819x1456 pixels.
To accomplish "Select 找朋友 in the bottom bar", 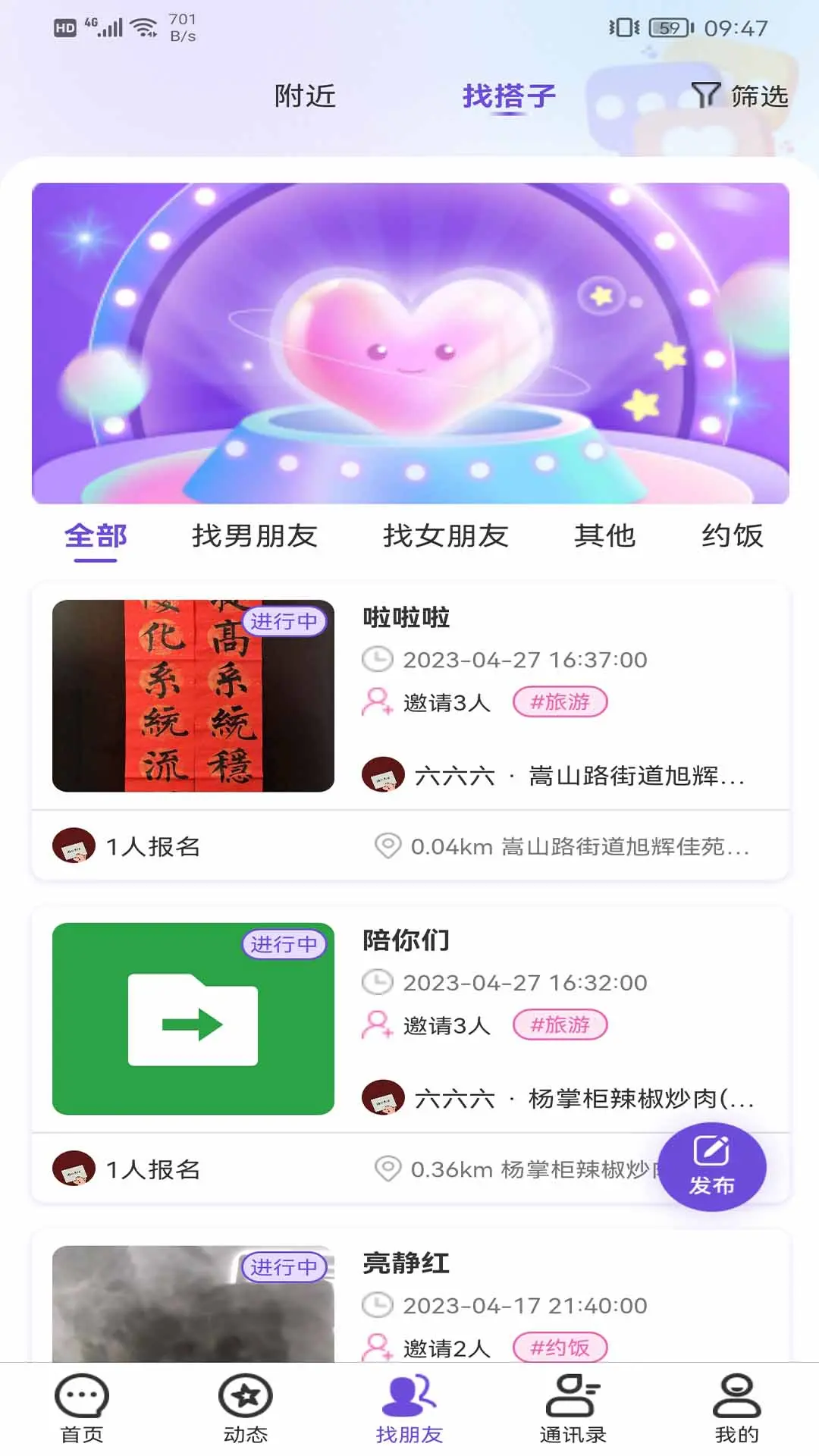I will [409, 1409].
